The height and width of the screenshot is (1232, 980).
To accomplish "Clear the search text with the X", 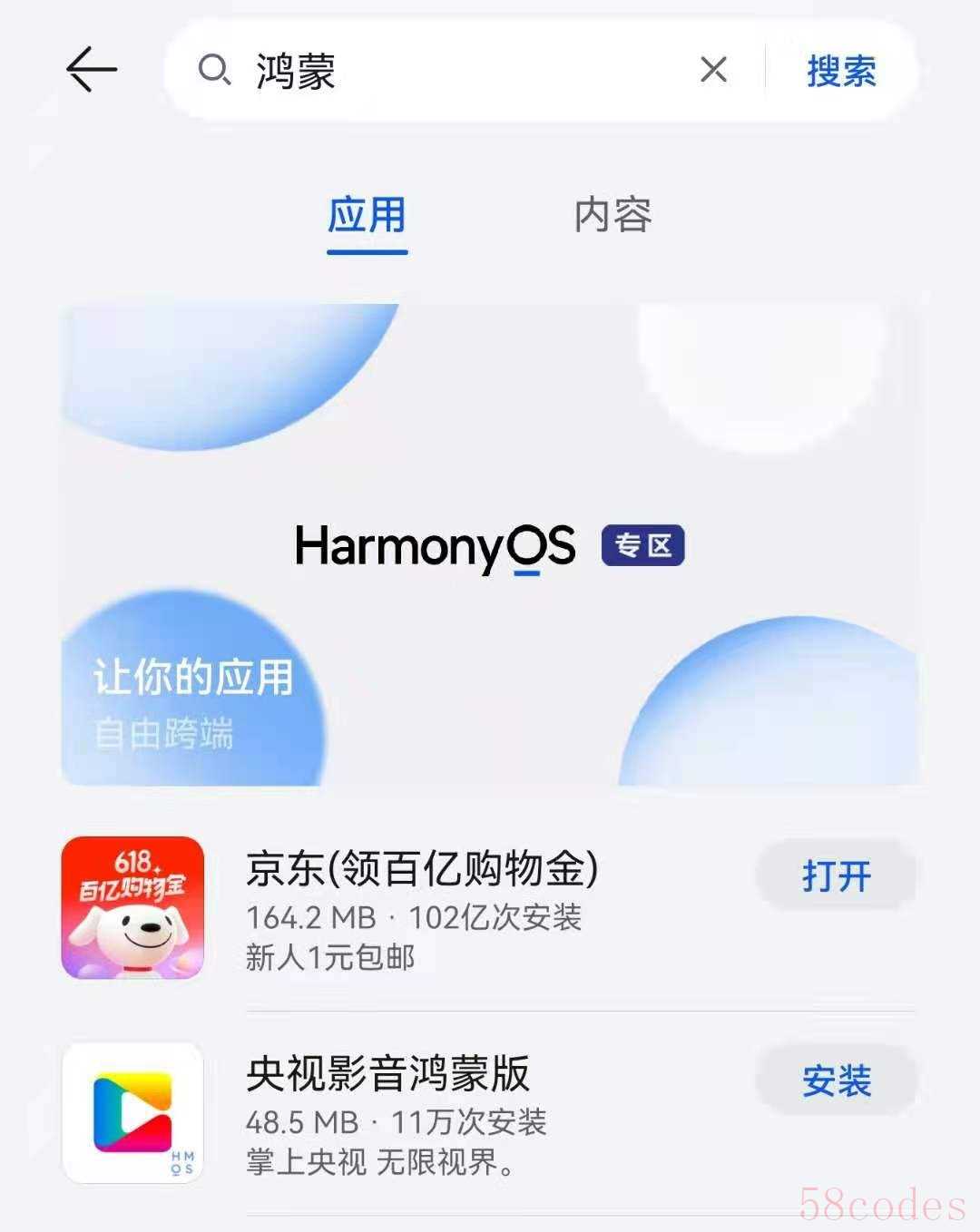I will coord(714,69).
